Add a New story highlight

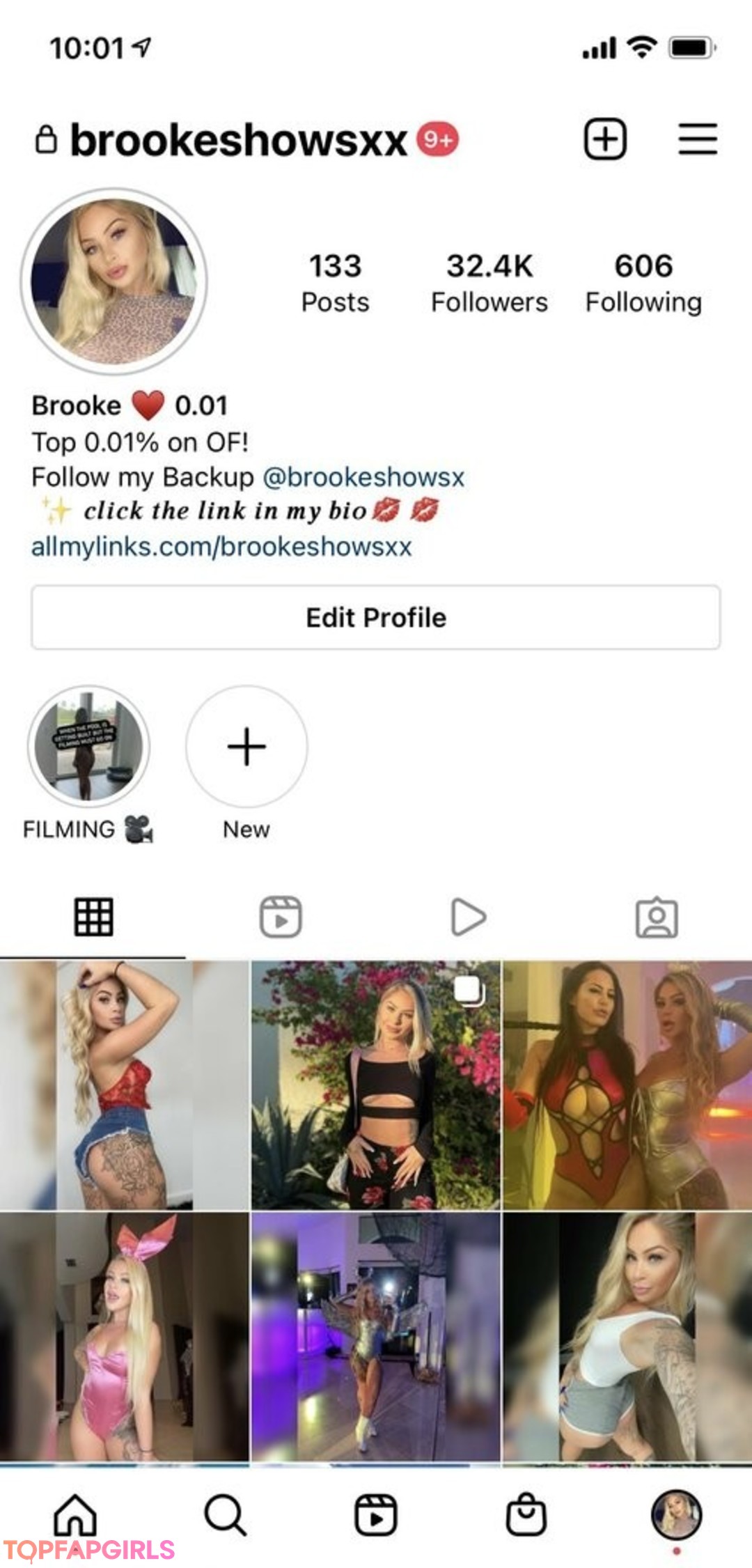click(246, 747)
